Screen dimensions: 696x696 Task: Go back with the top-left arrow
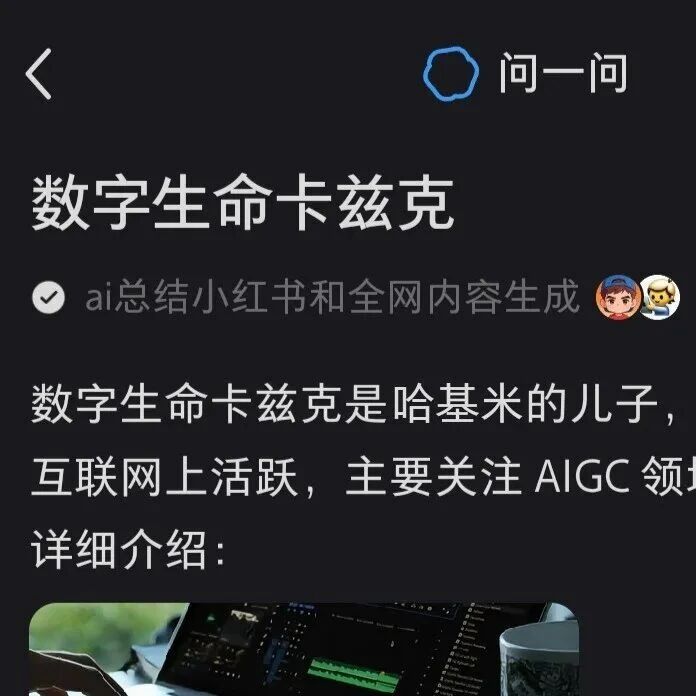tap(39, 75)
